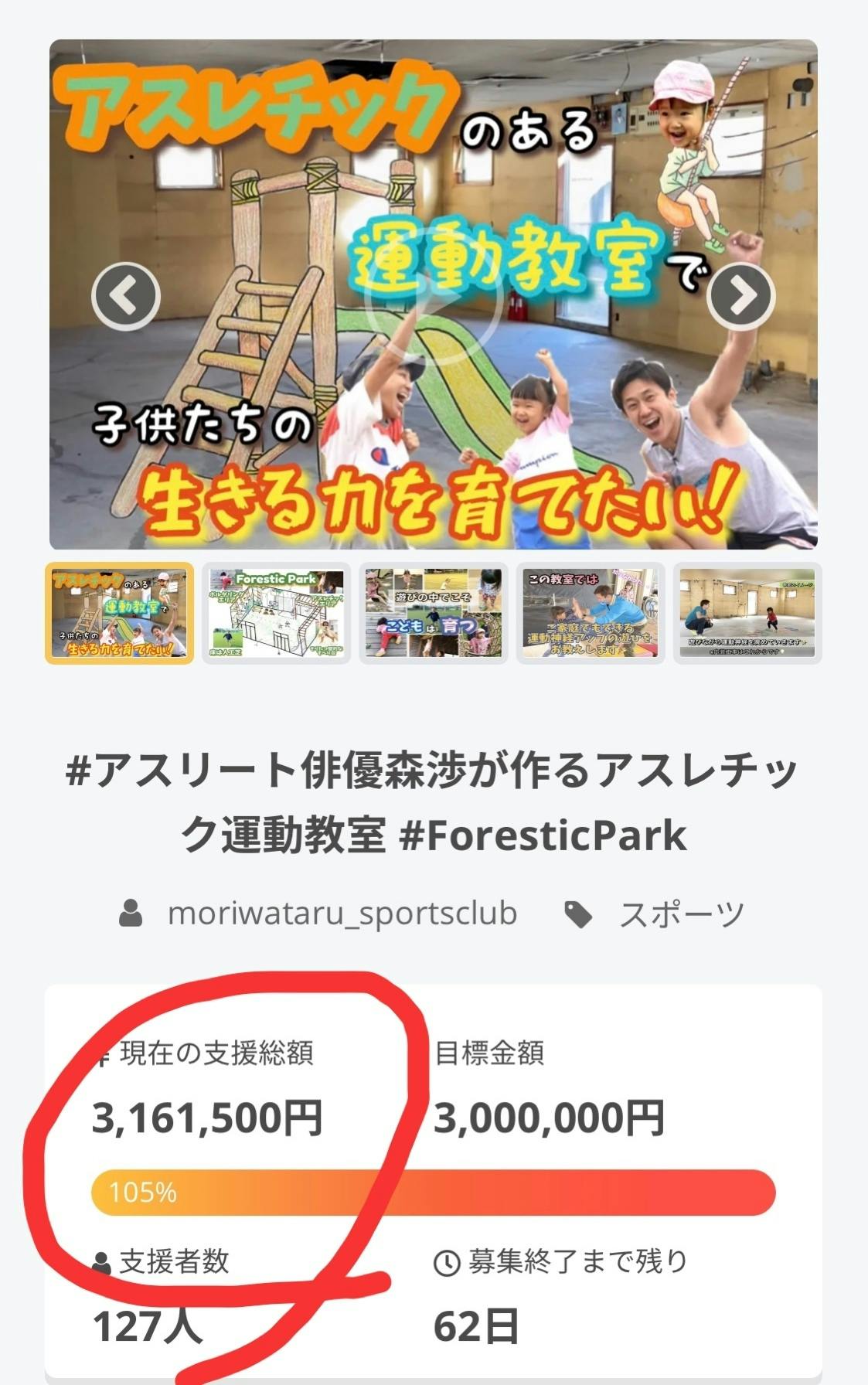Select the fifth thumbnail showing the empty room

coord(747,613)
